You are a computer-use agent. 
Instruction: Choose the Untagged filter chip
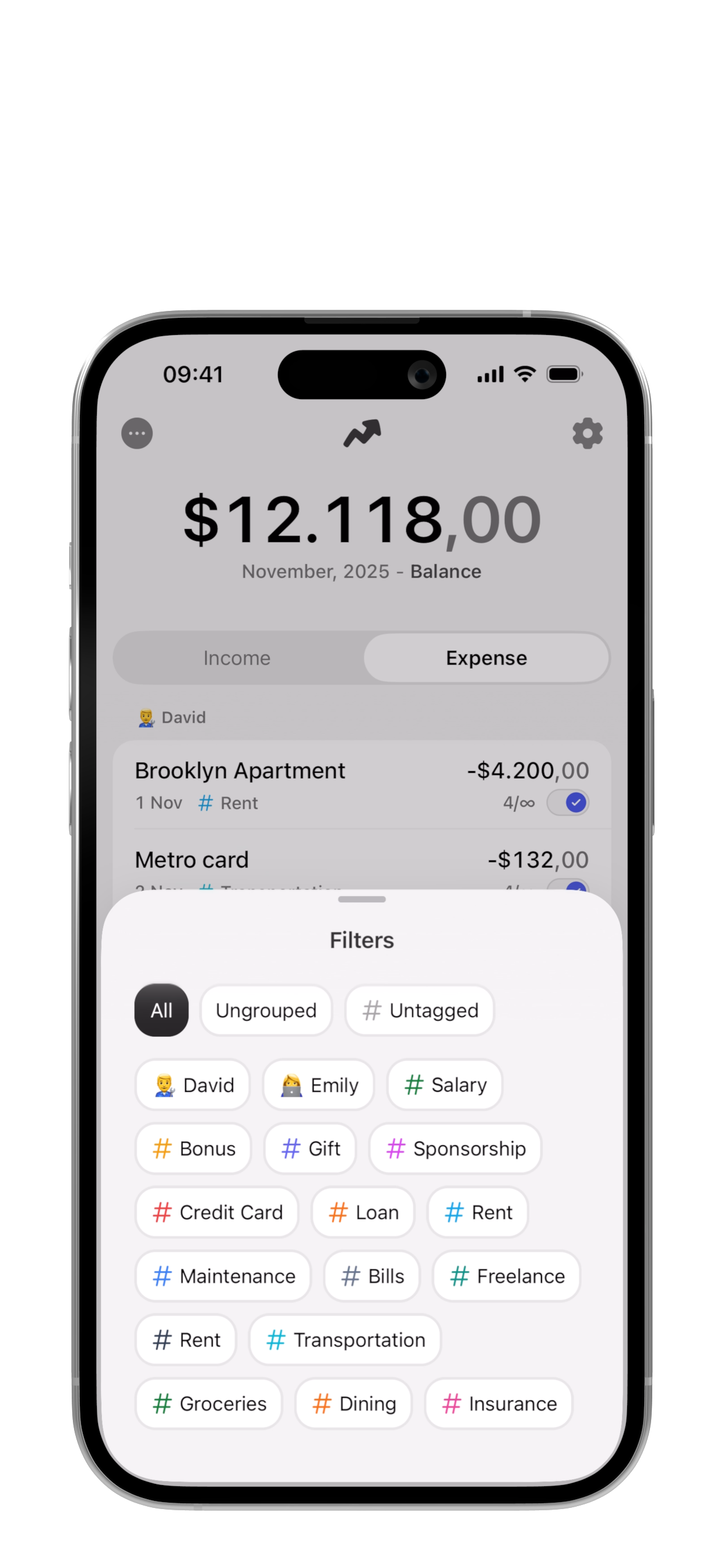[x=420, y=1010]
